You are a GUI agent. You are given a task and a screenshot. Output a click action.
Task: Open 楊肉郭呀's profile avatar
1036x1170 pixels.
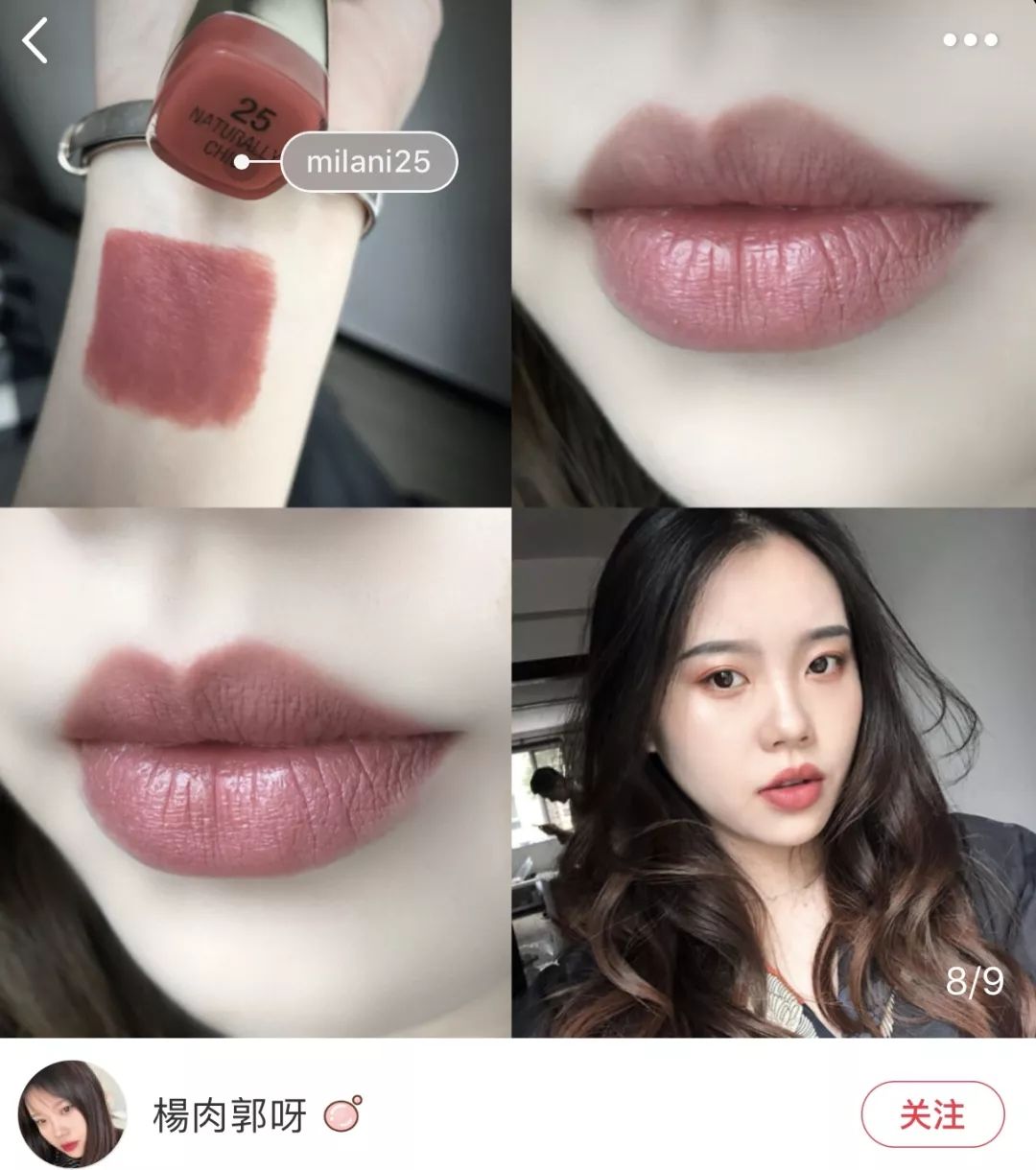pyautogui.click(x=72, y=1114)
